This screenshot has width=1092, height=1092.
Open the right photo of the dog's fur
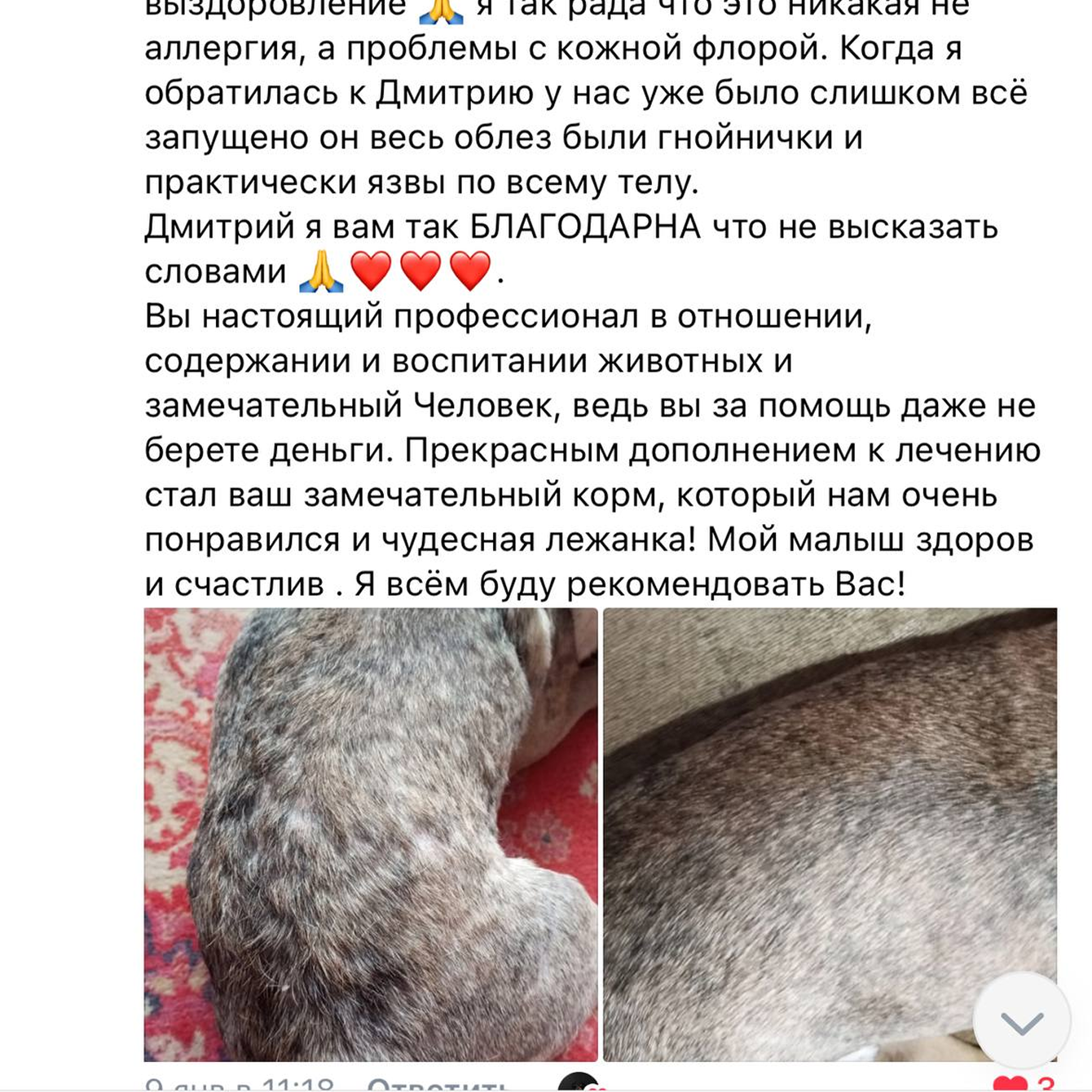tap(830, 834)
